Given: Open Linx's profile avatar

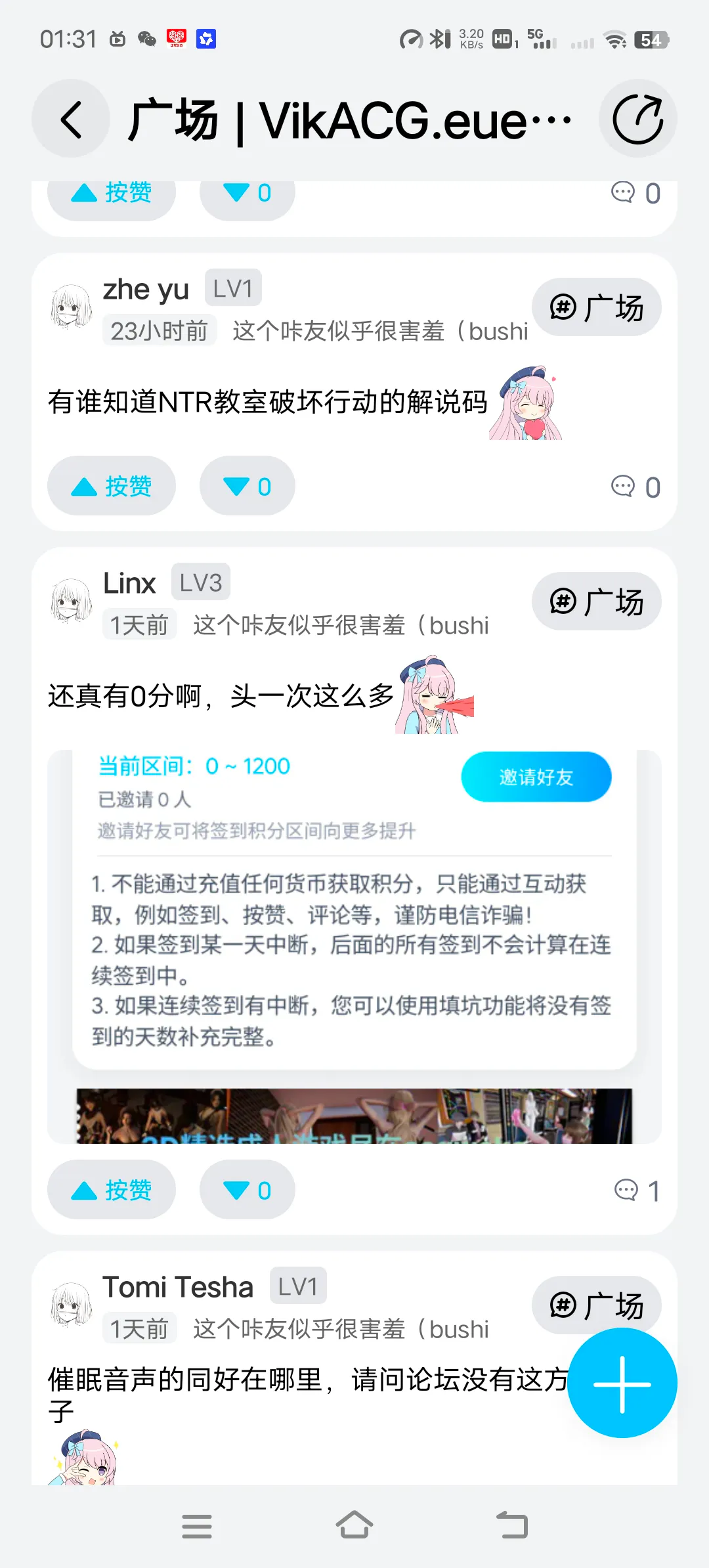Looking at the screenshot, I should pos(72,601).
